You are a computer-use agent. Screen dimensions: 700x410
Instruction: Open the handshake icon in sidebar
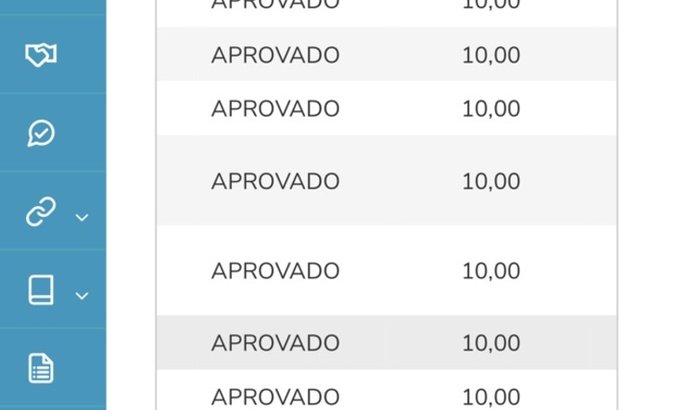pos(41,55)
